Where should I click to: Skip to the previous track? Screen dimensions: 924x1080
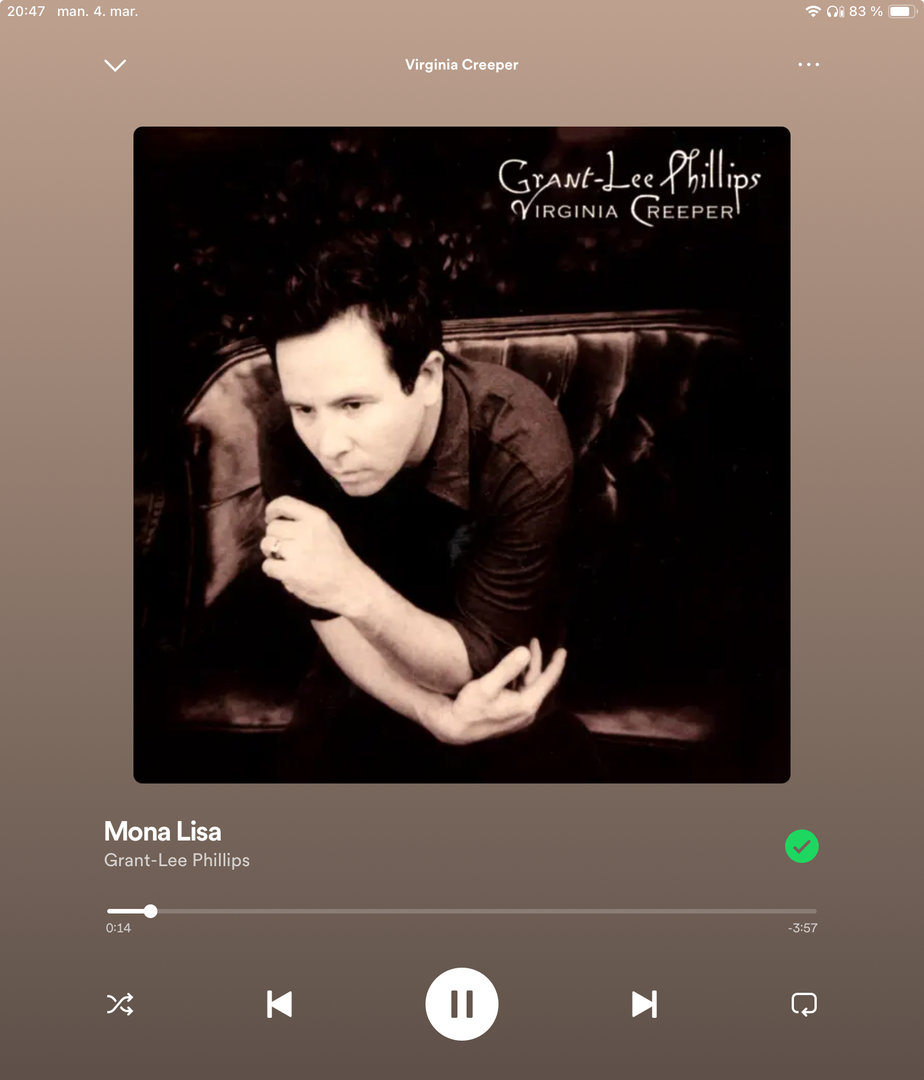click(279, 1004)
